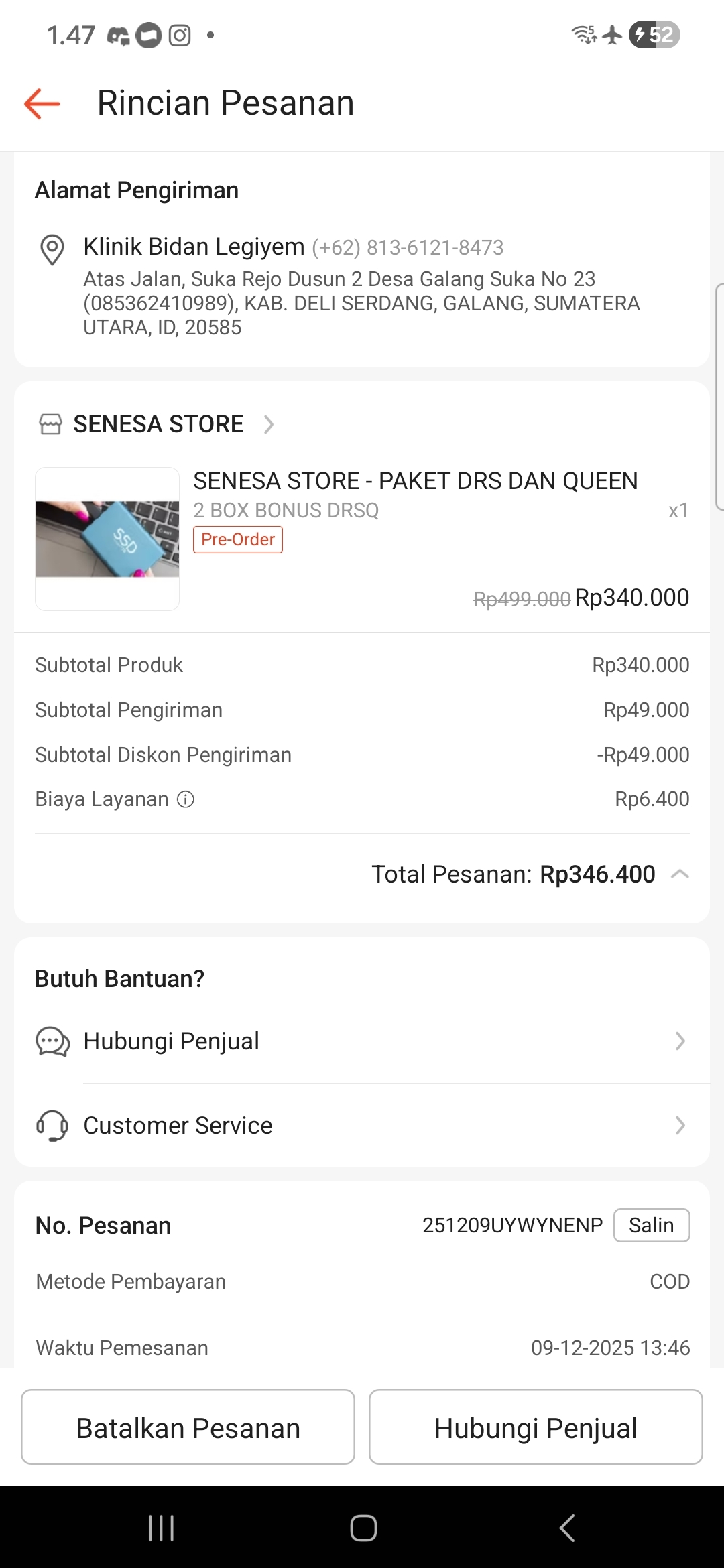Screen dimensions: 724x1568
Task: Open the Customer Service row
Action: coord(362,1126)
